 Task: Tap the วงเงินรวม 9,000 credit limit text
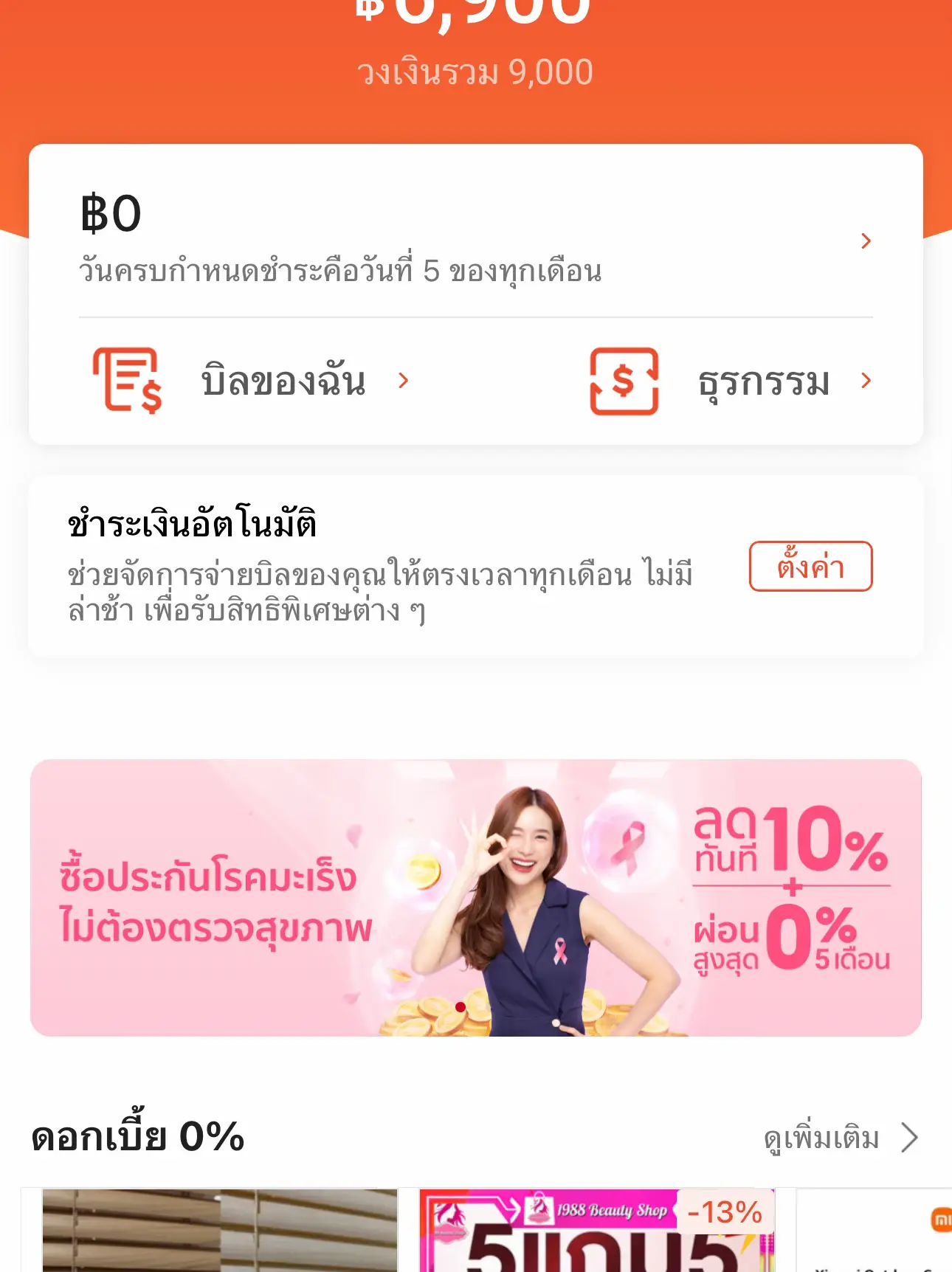476,72
